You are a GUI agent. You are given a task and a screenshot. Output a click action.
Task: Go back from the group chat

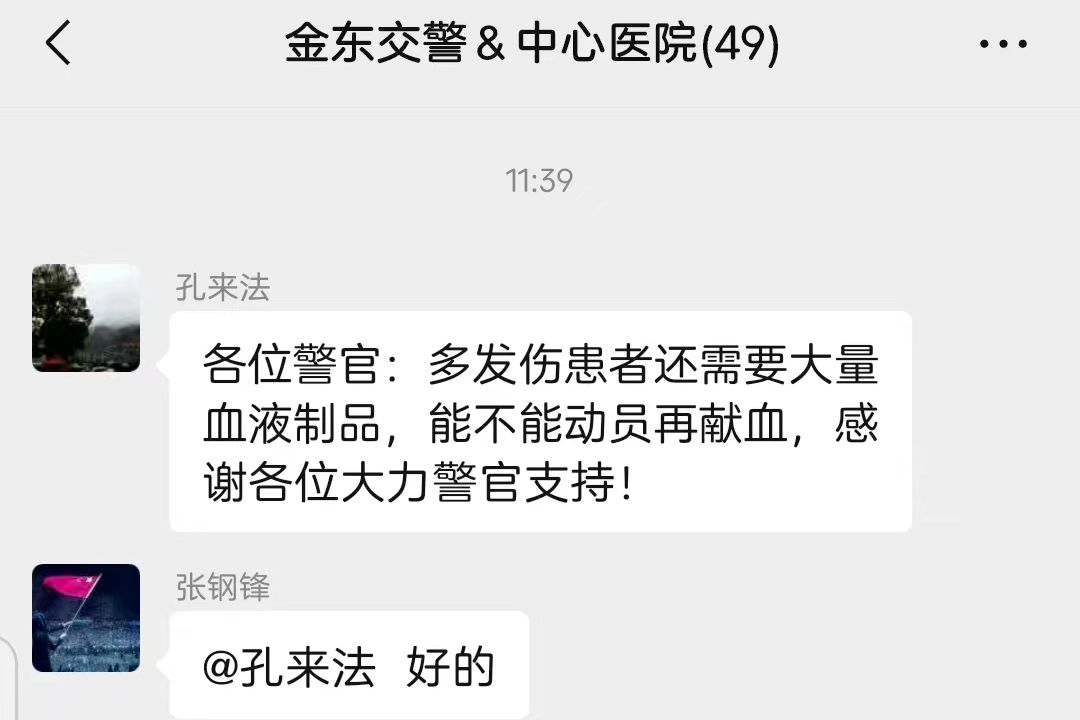tap(58, 44)
